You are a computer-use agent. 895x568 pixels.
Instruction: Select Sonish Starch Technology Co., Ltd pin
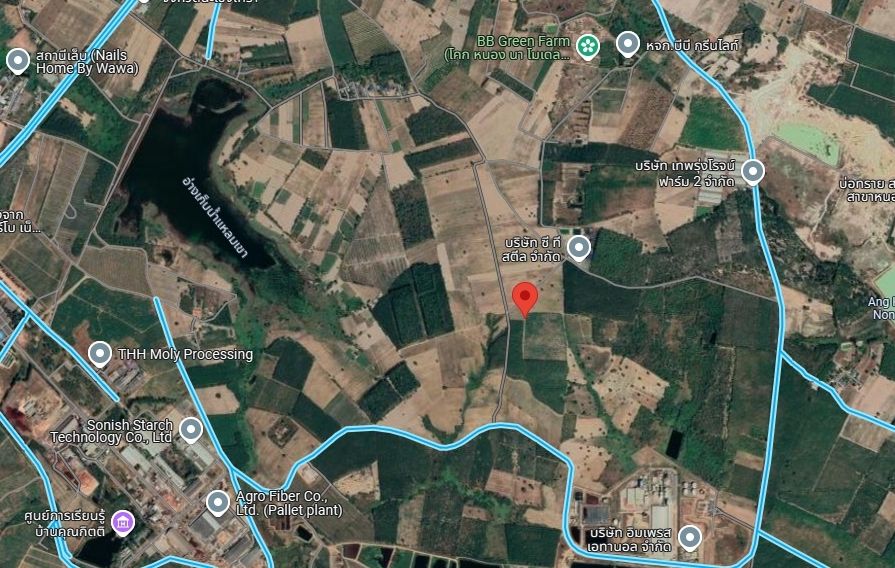(191, 429)
